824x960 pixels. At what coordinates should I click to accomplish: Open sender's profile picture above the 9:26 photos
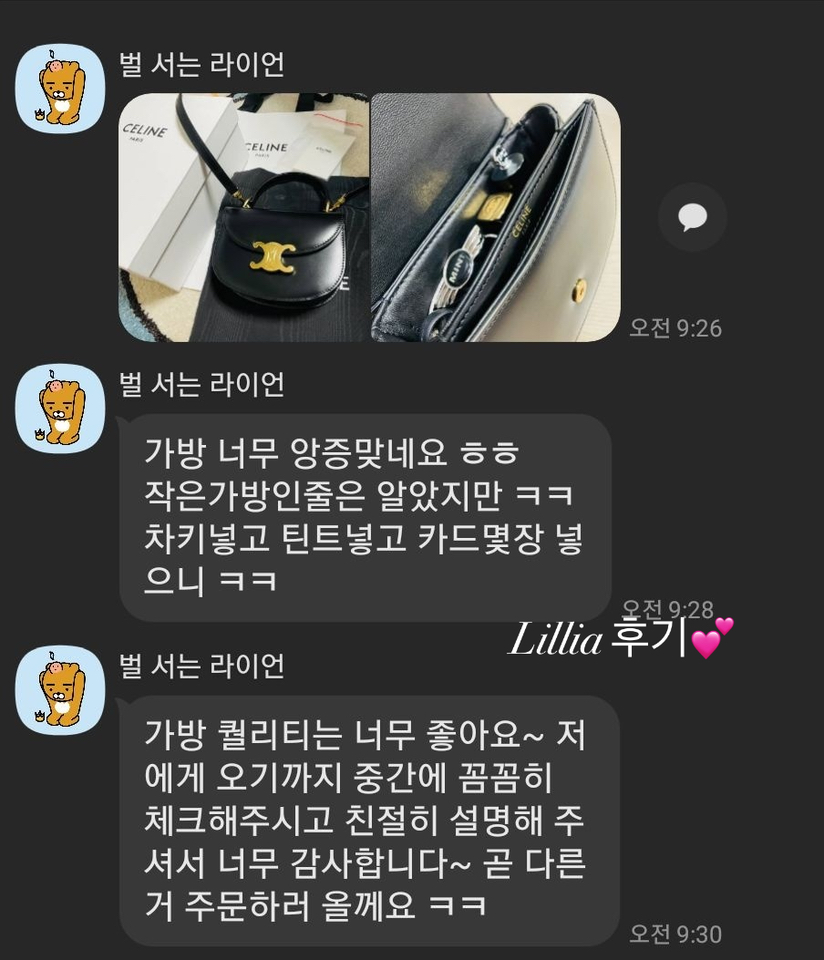click(60, 89)
